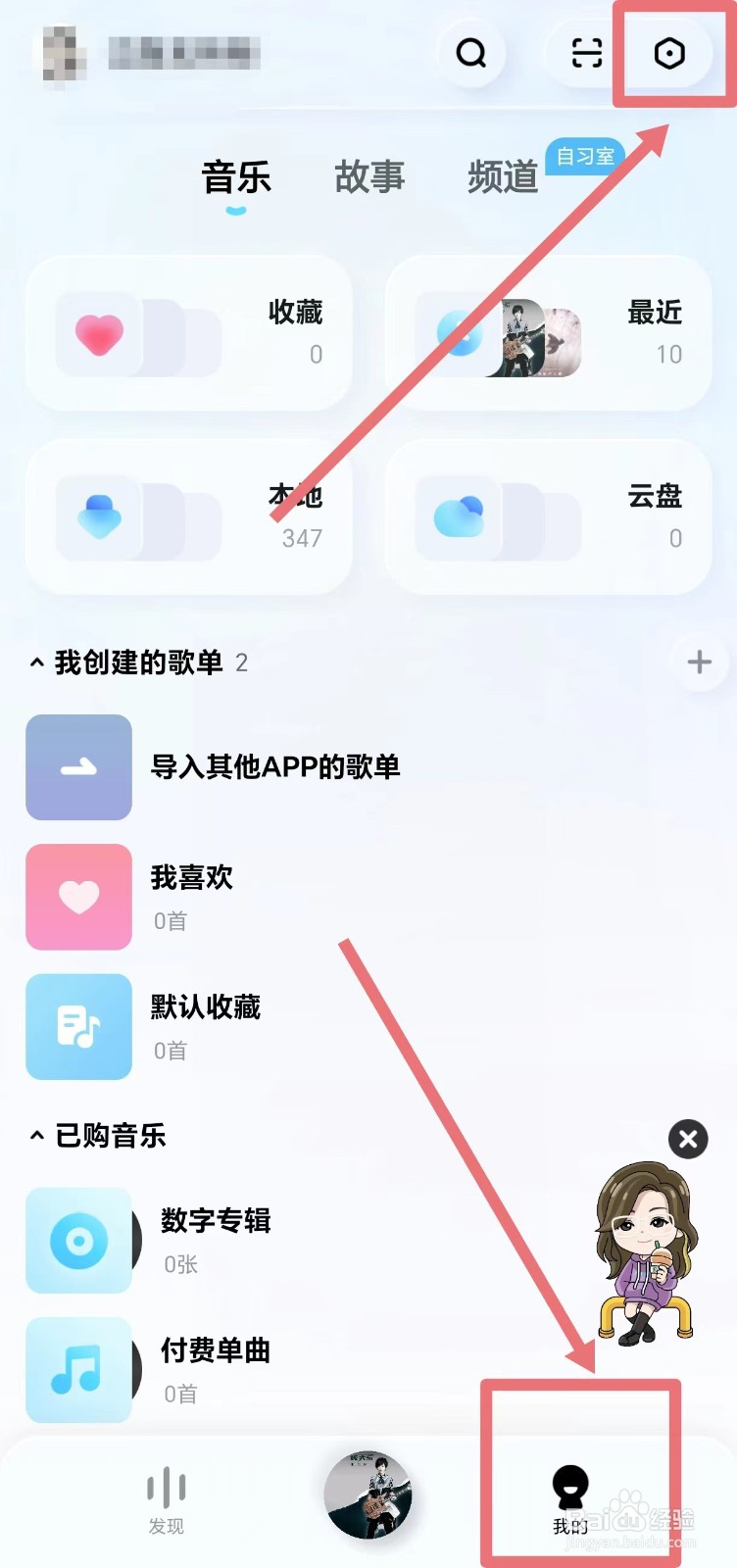Dismiss the cartoon character sticker
737x1568 pixels.
point(687,1139)
